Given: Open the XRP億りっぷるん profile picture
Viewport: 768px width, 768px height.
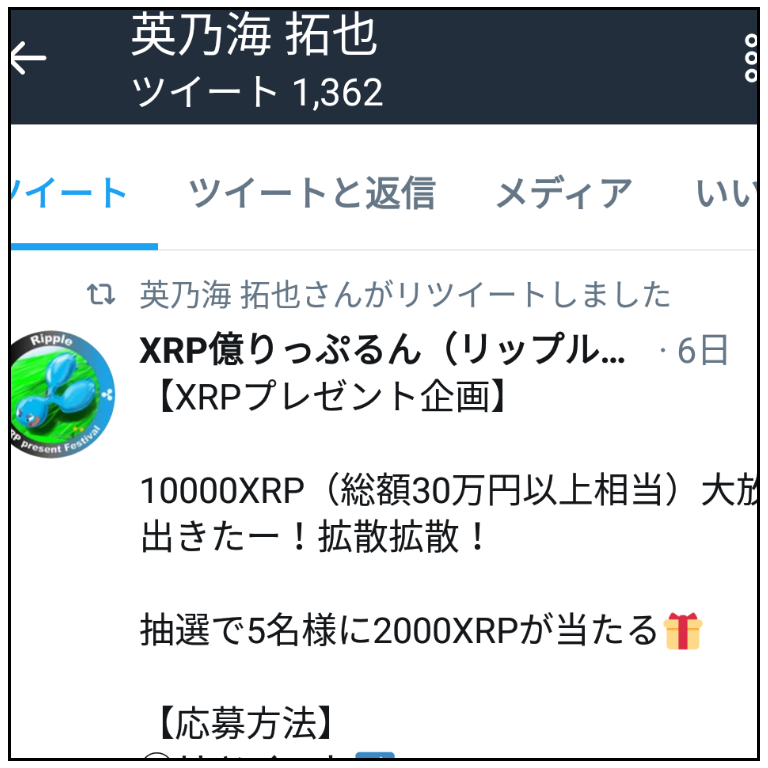Looking at the screenshot, I should click(61, 393).
